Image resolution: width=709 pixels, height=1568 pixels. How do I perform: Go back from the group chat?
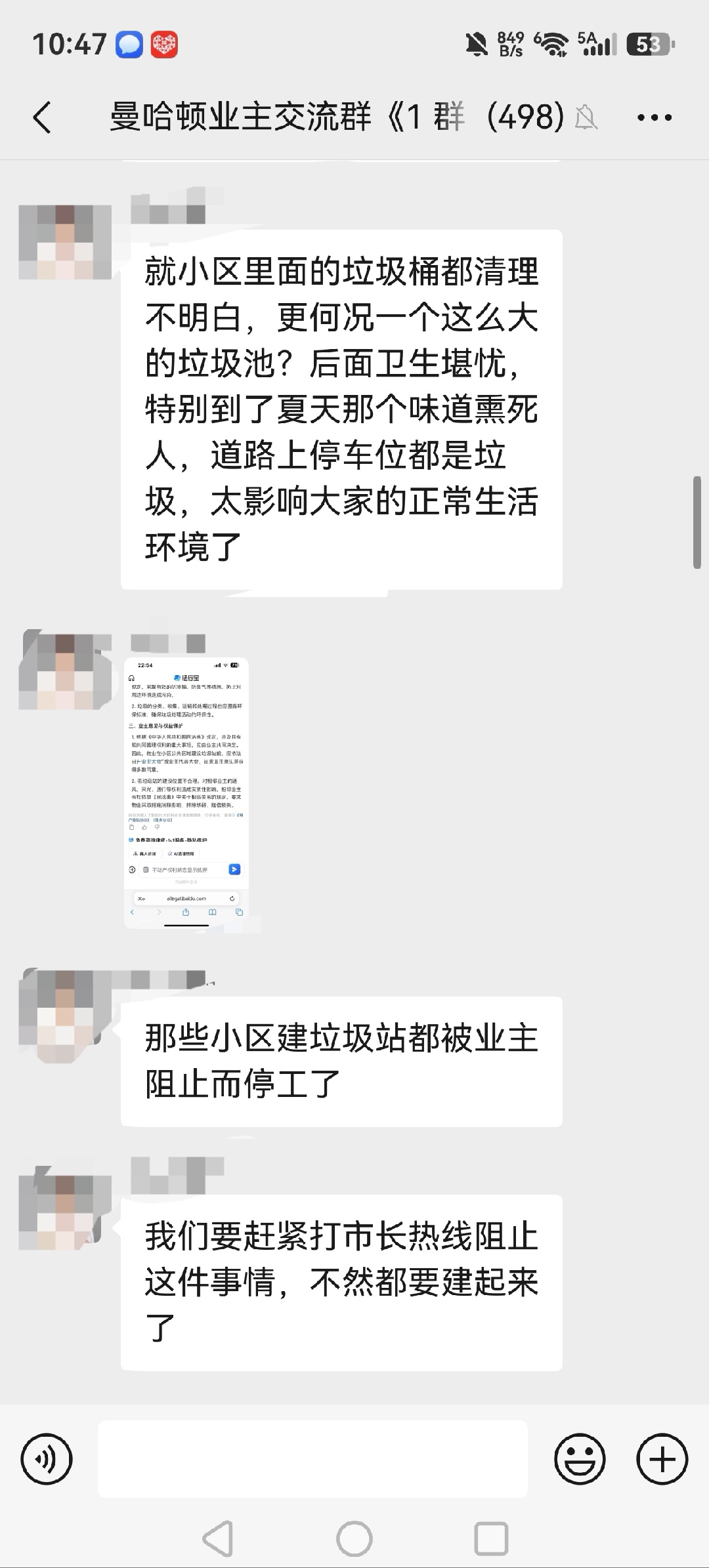pos(42,118)
